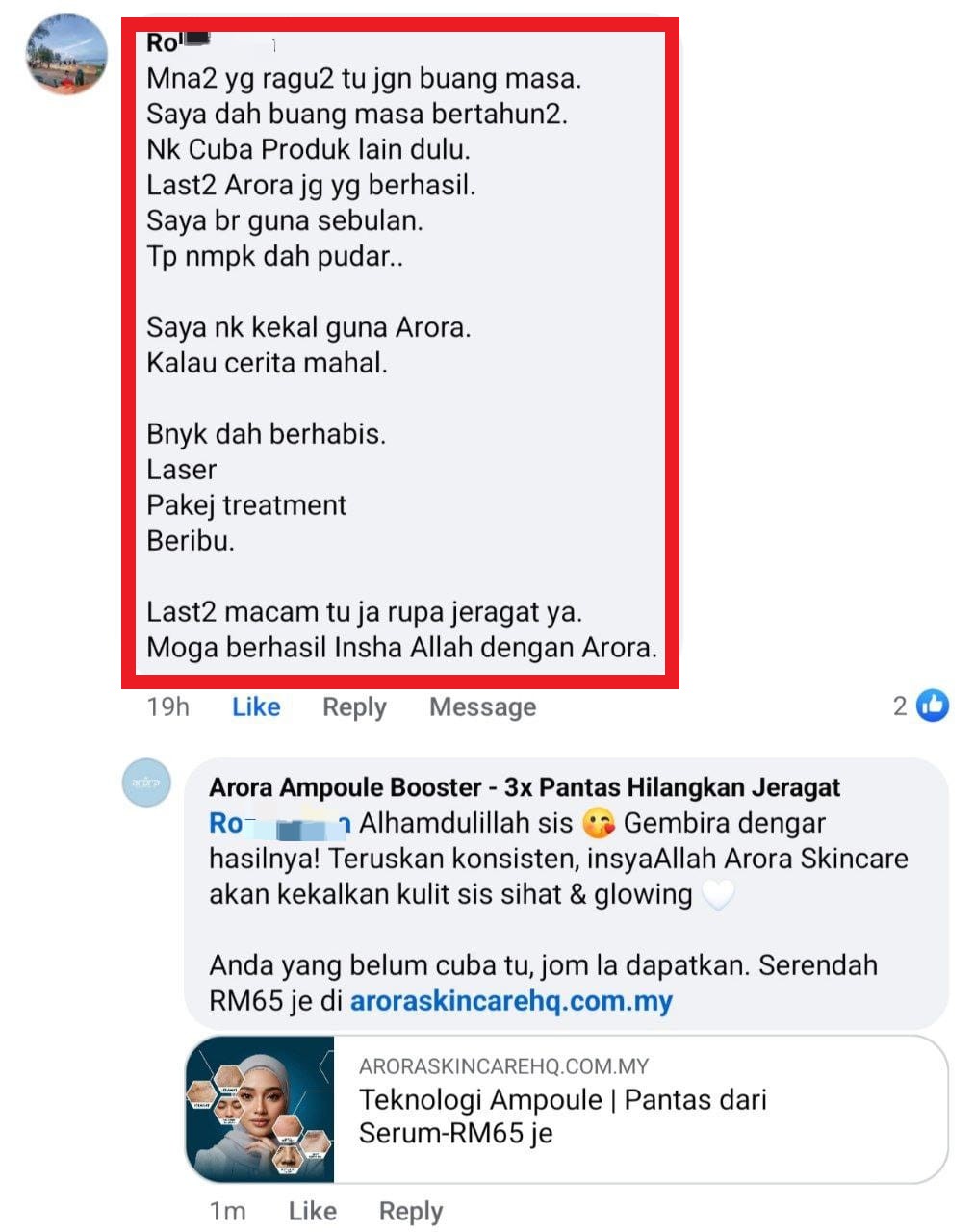Tap the tagged name in Arora's reply

pyautogui.click(x=279, y=824)
